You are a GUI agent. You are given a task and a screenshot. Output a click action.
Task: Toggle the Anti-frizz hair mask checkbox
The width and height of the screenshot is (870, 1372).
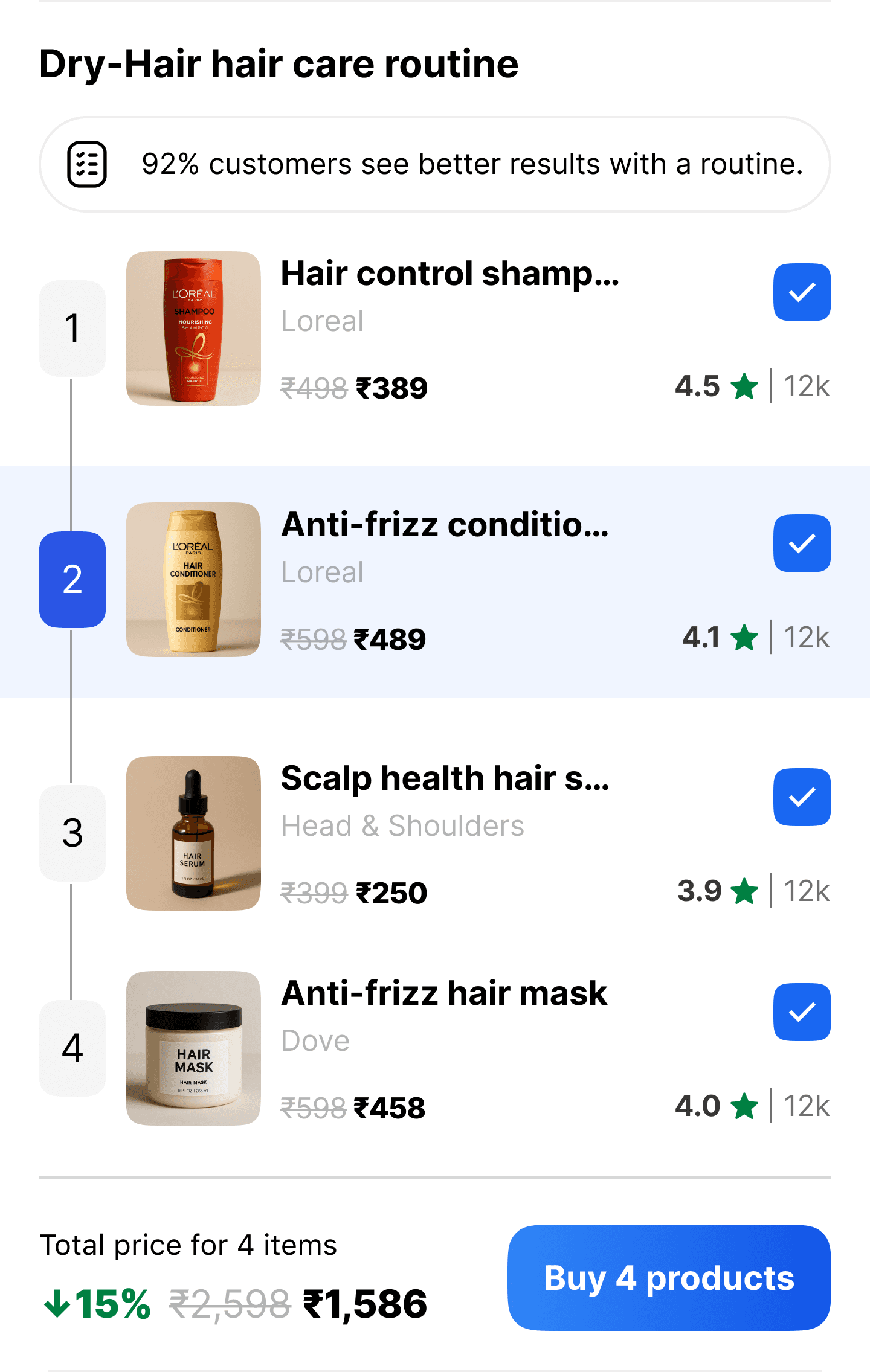coord(802,1012)
